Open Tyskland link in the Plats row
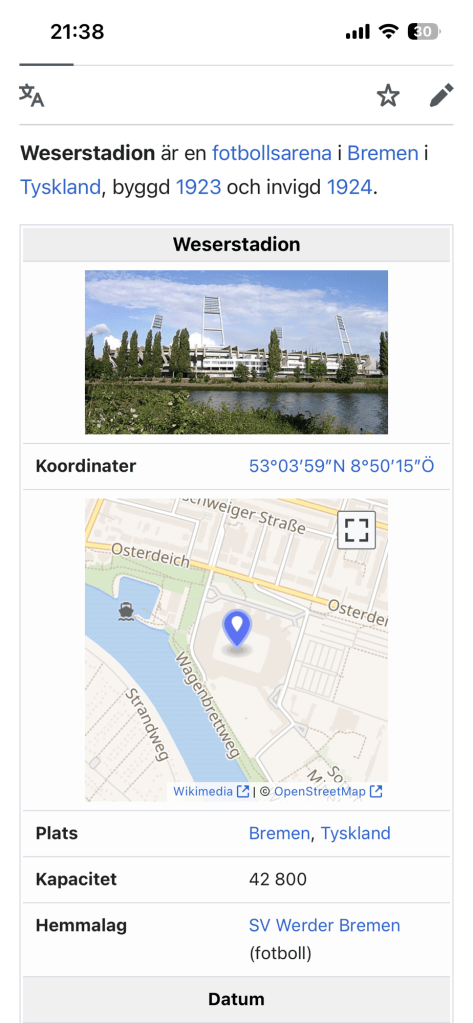The width and height of the screenshot is (473, 1023). tap(356, 833)
